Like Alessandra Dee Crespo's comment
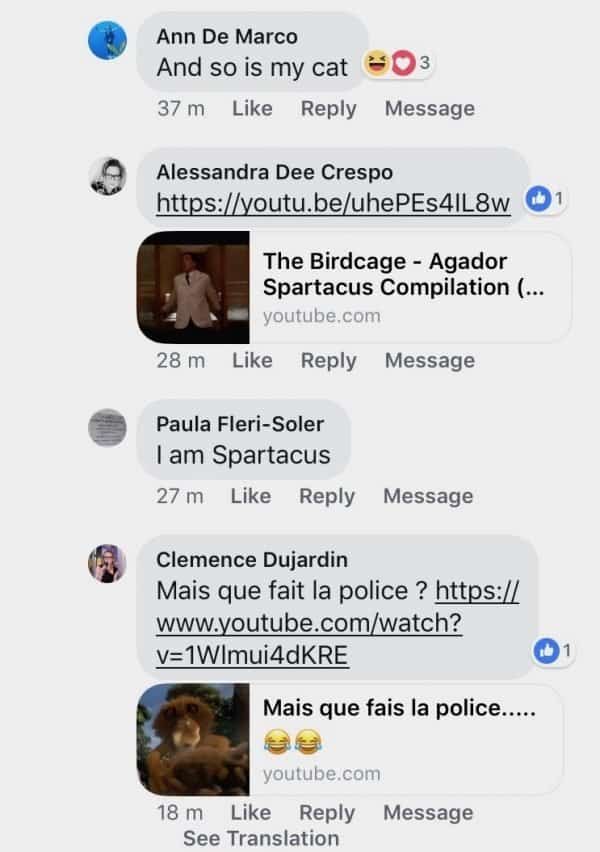 point(252,361)
